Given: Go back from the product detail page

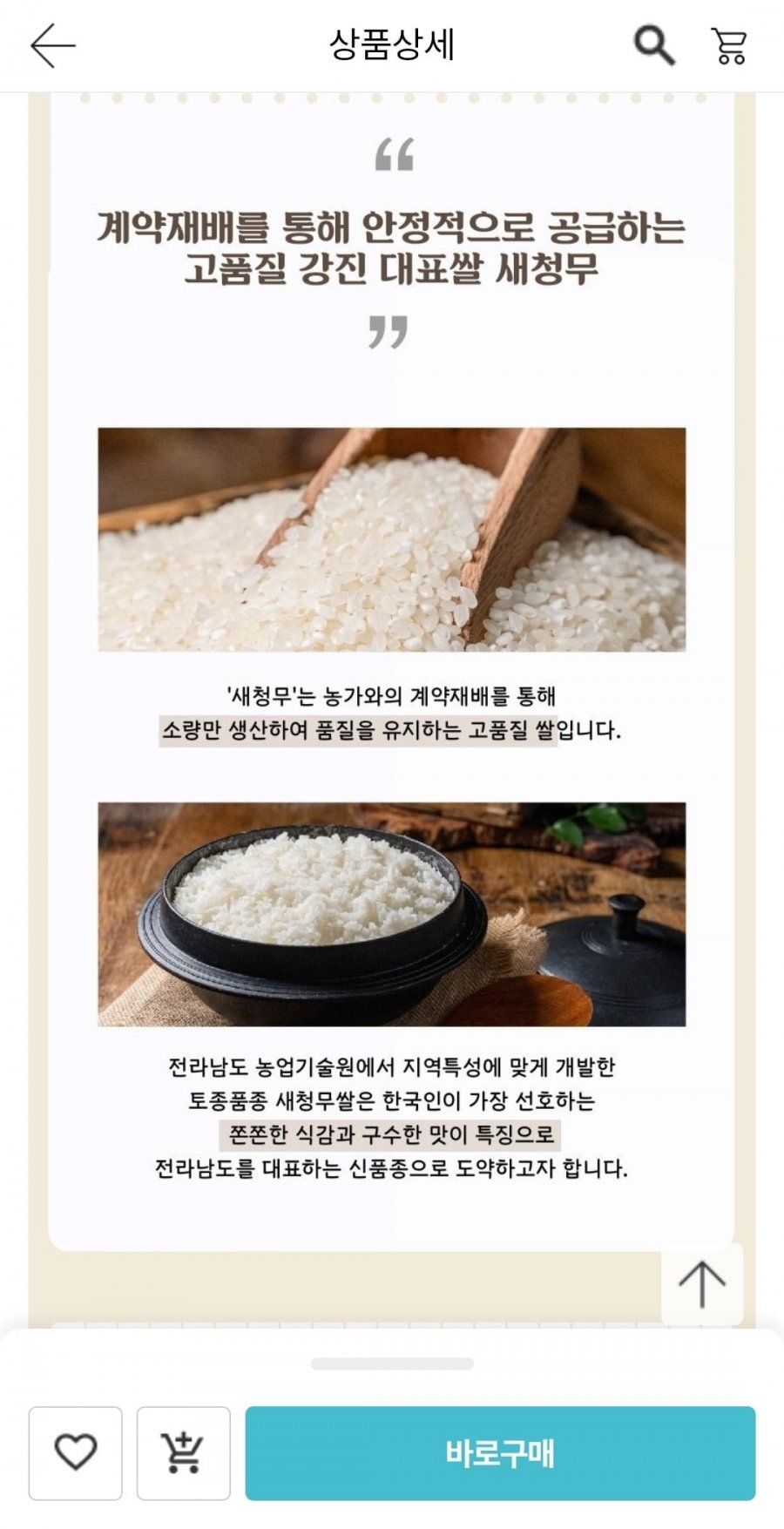Looking at the screenshot, I should point(53,45).
